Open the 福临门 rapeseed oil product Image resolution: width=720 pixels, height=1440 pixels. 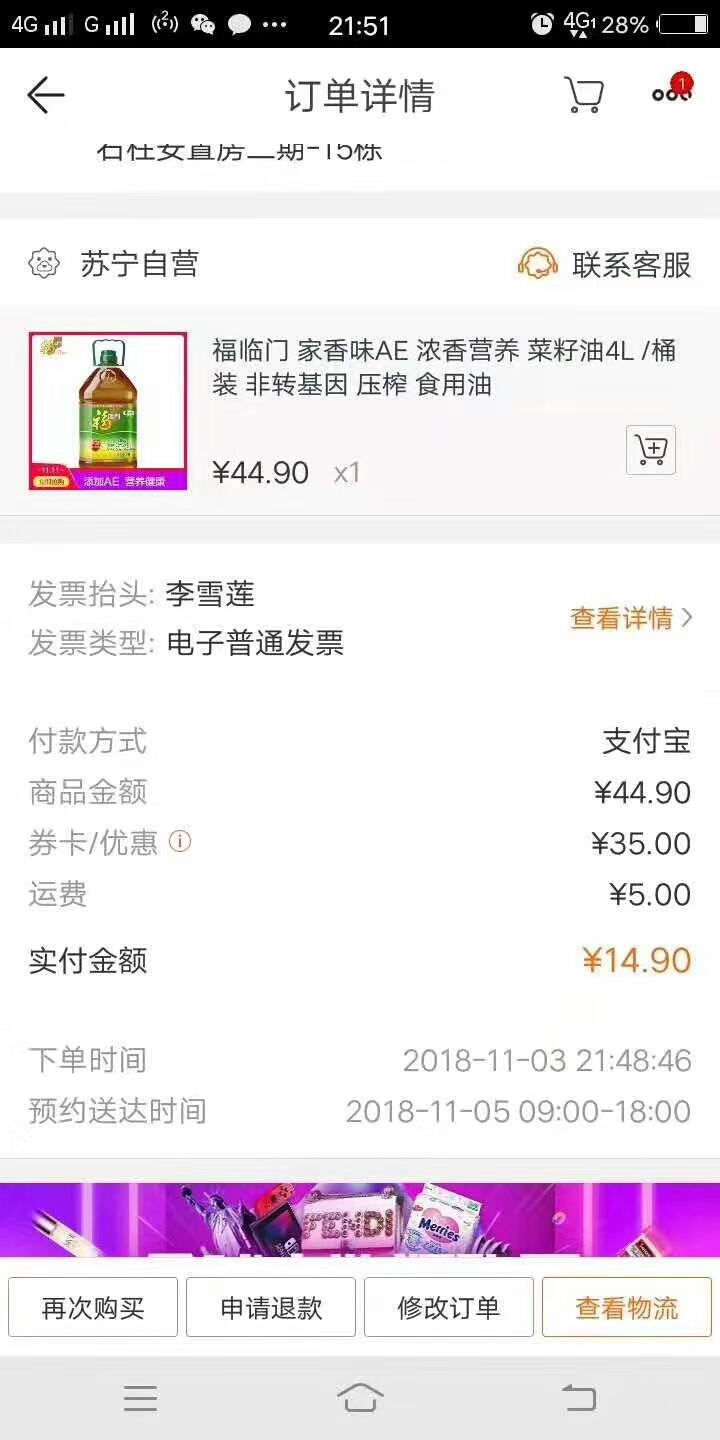pyautogui.click(x=443, y=367)
